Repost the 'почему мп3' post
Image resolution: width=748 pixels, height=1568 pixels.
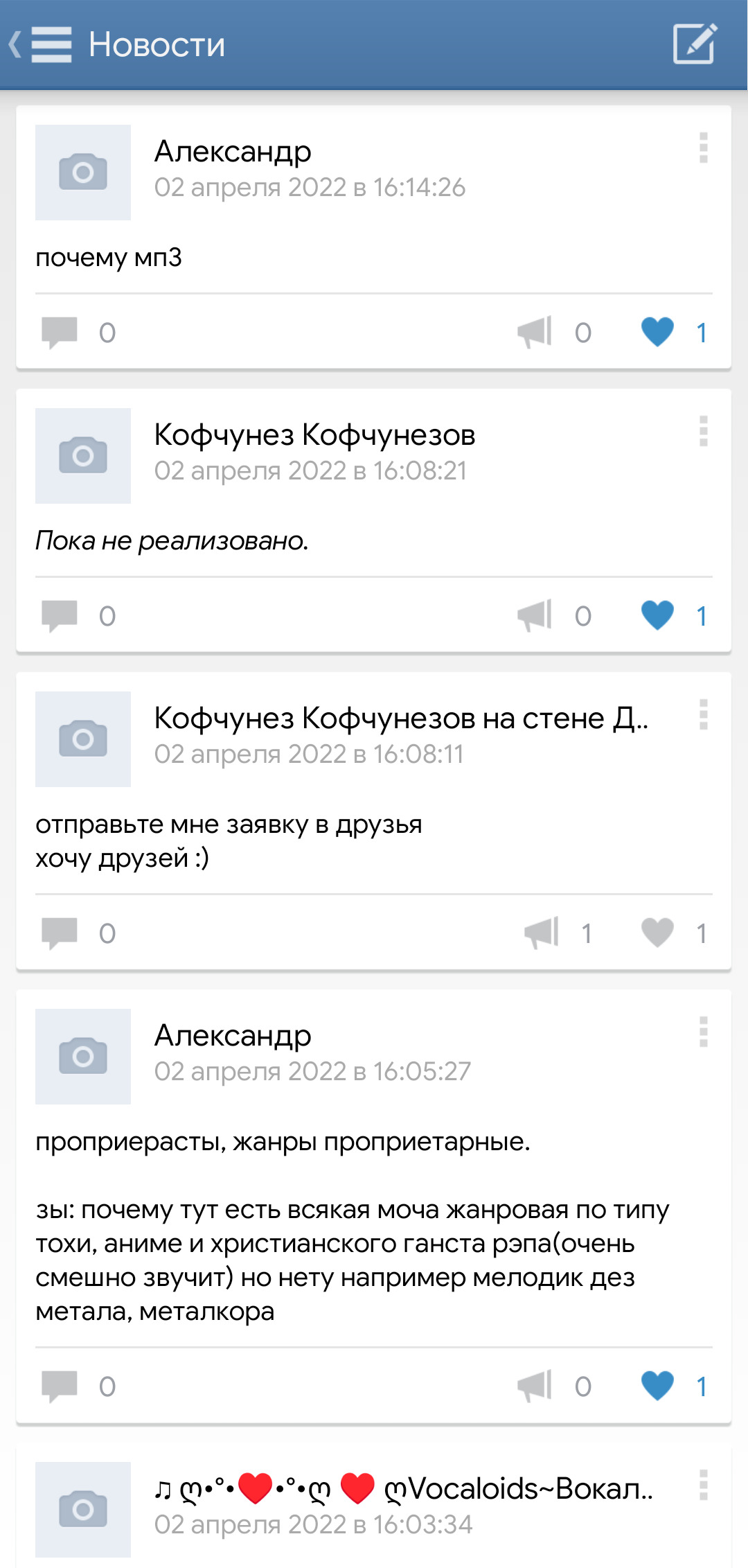[x=535, y=332]
